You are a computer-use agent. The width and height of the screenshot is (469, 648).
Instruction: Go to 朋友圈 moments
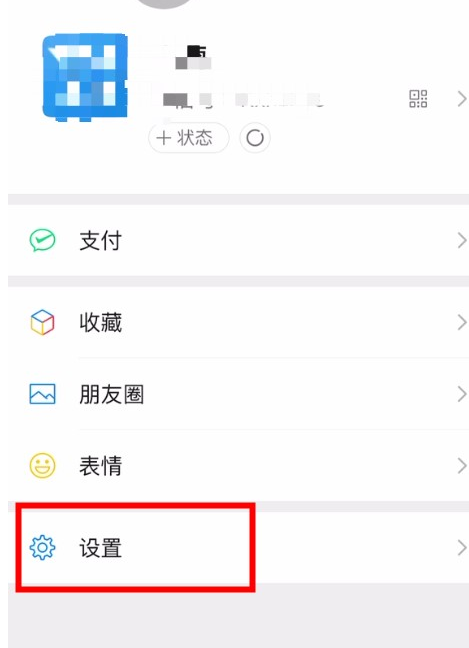[x=238, y=394]
